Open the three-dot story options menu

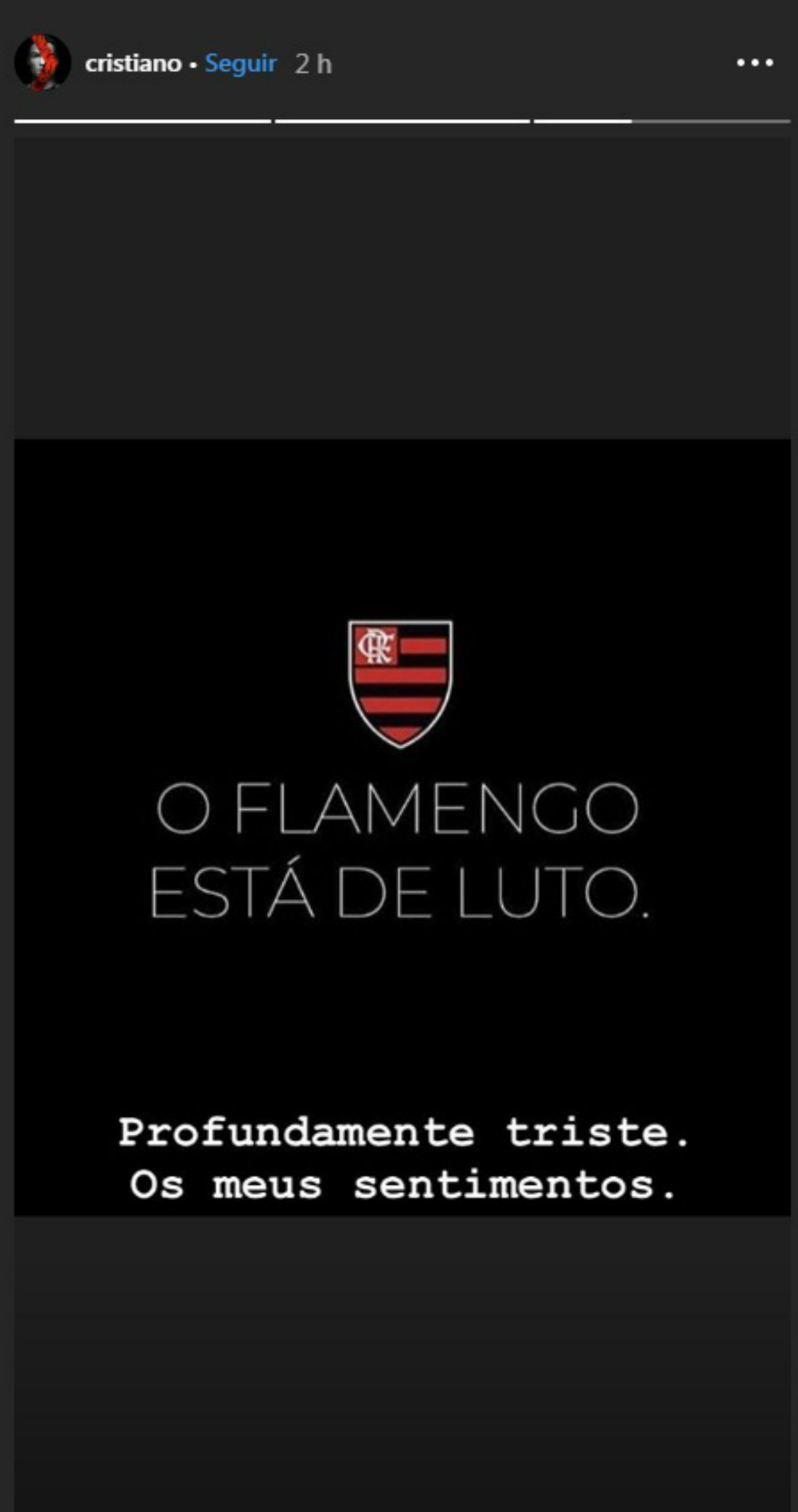[x=755, y=63]
